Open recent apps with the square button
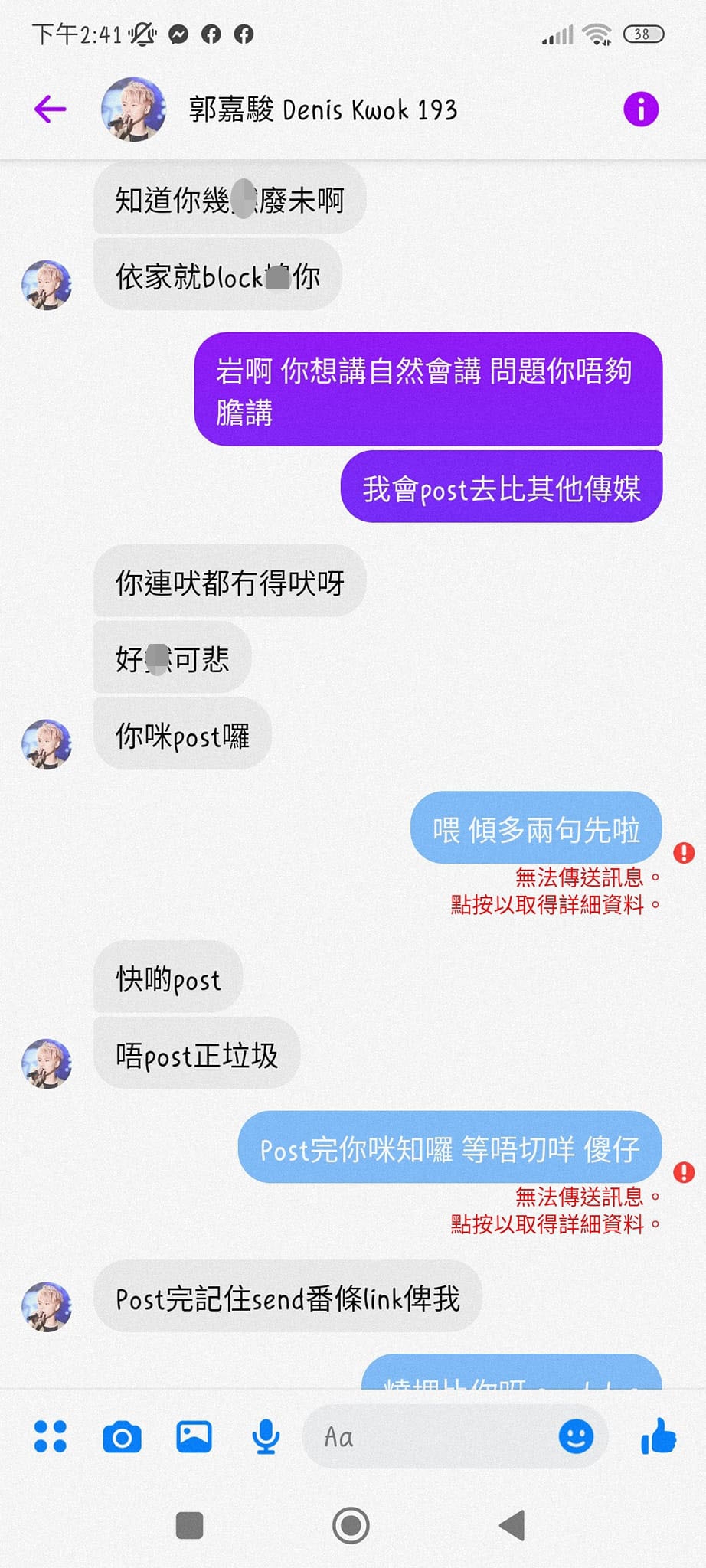 189,1525
